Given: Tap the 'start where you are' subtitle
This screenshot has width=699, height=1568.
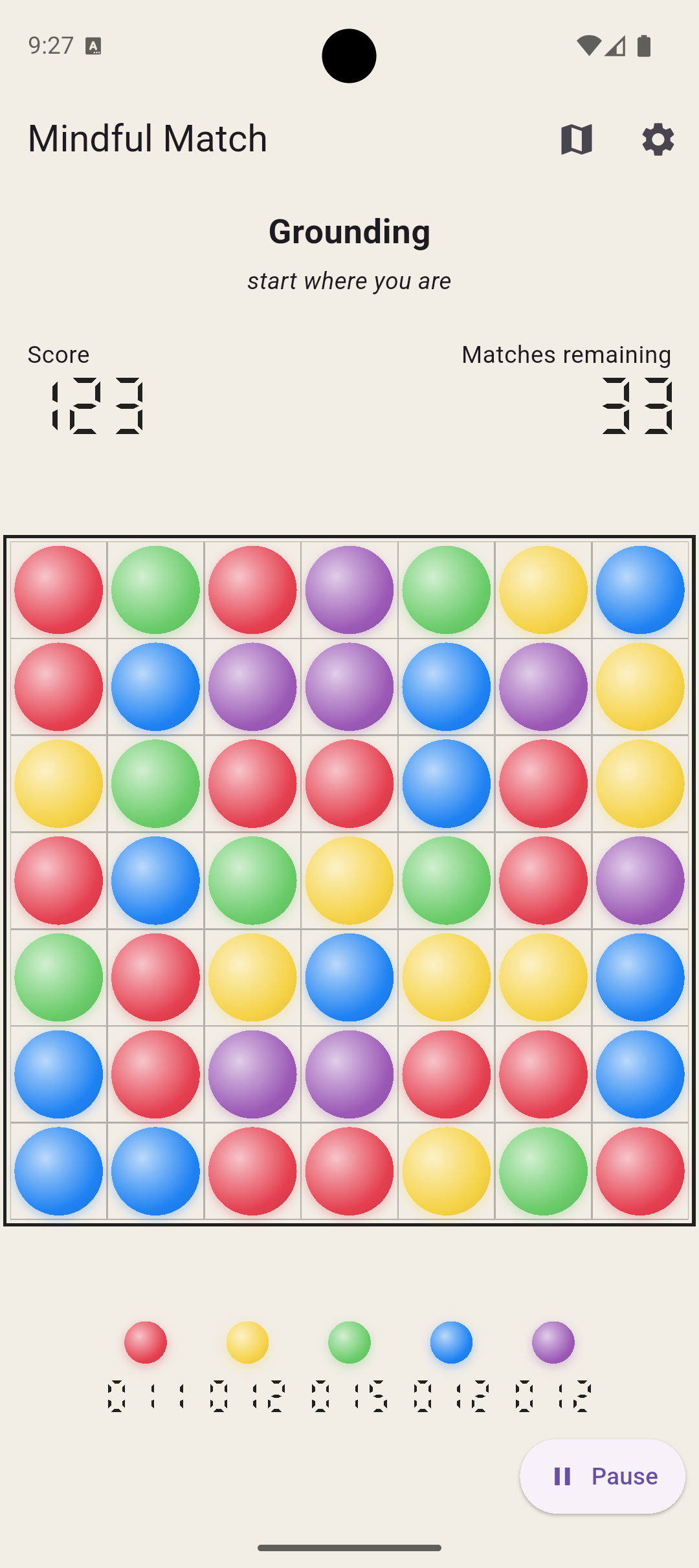Looking at the screenshot, I should coord(349,280).
